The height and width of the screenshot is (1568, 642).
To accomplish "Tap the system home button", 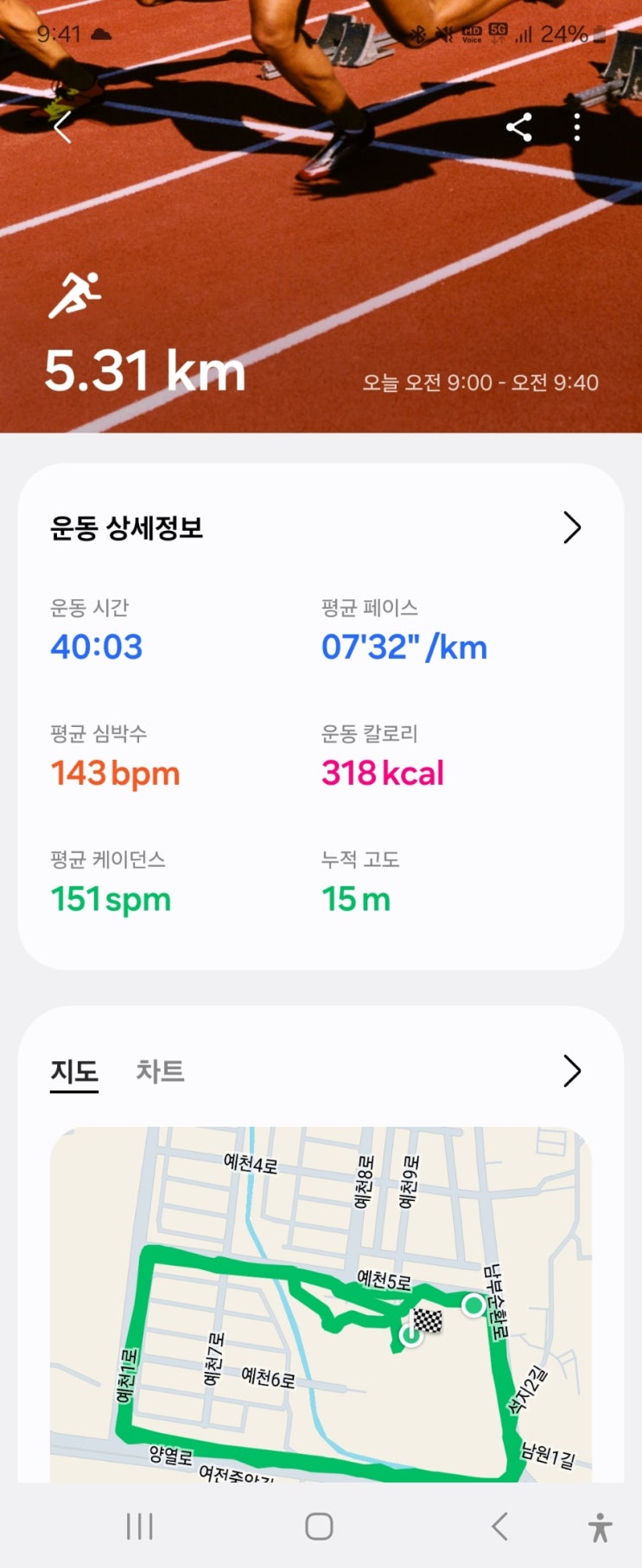I will coord(319,1527).
